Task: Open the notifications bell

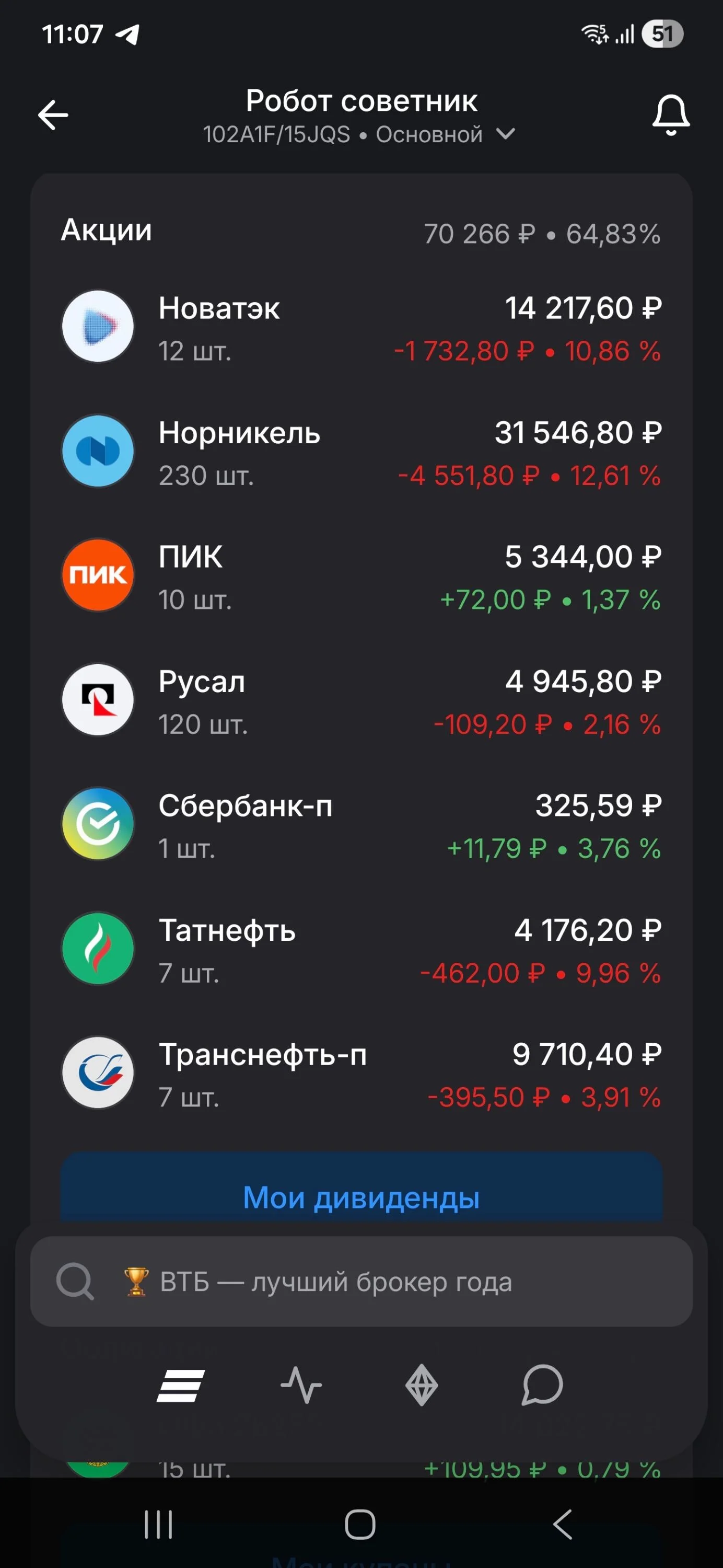Action: [x=670, y=114]
